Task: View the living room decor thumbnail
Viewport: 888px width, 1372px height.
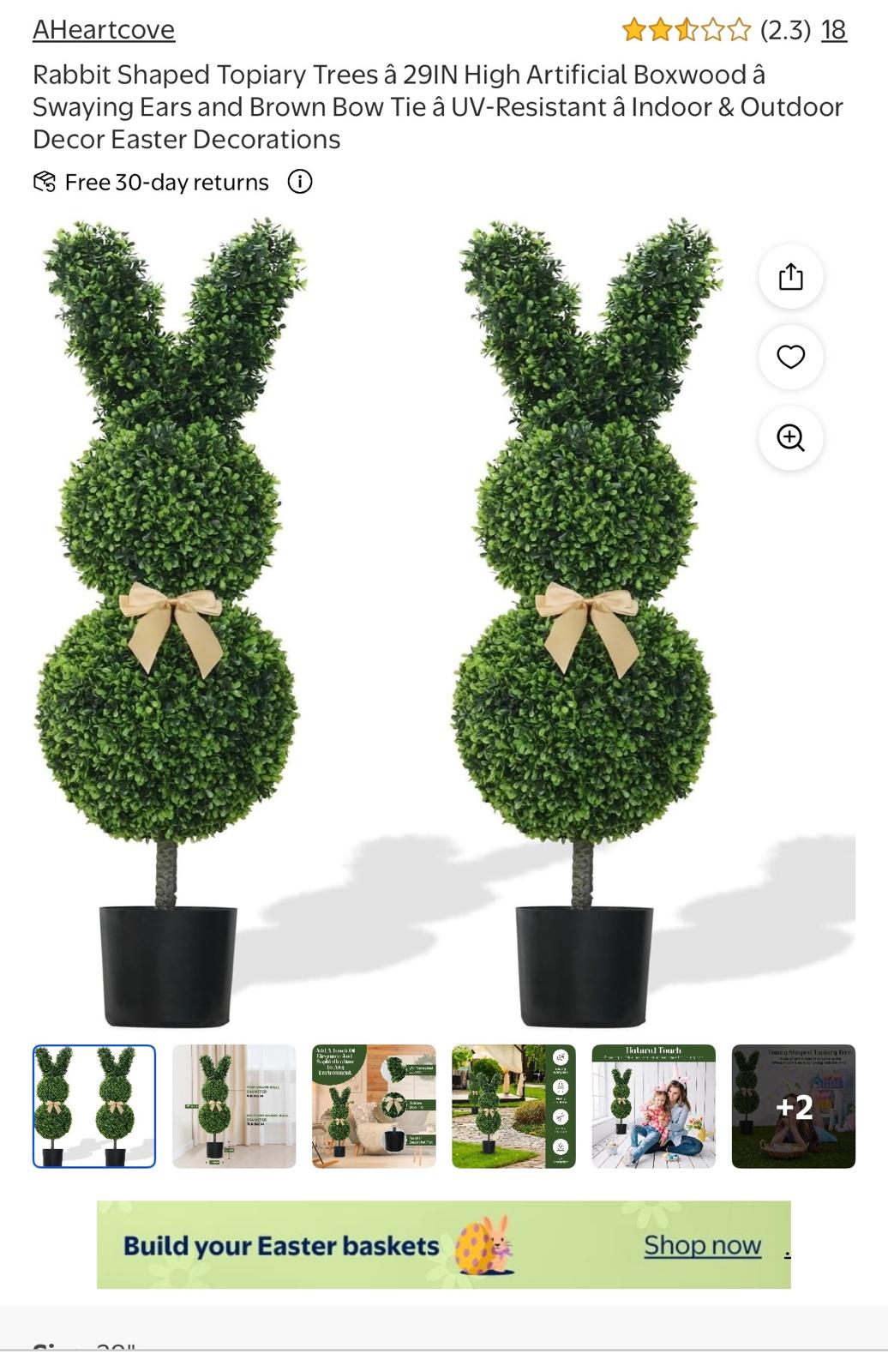Action: (374, 1106)
